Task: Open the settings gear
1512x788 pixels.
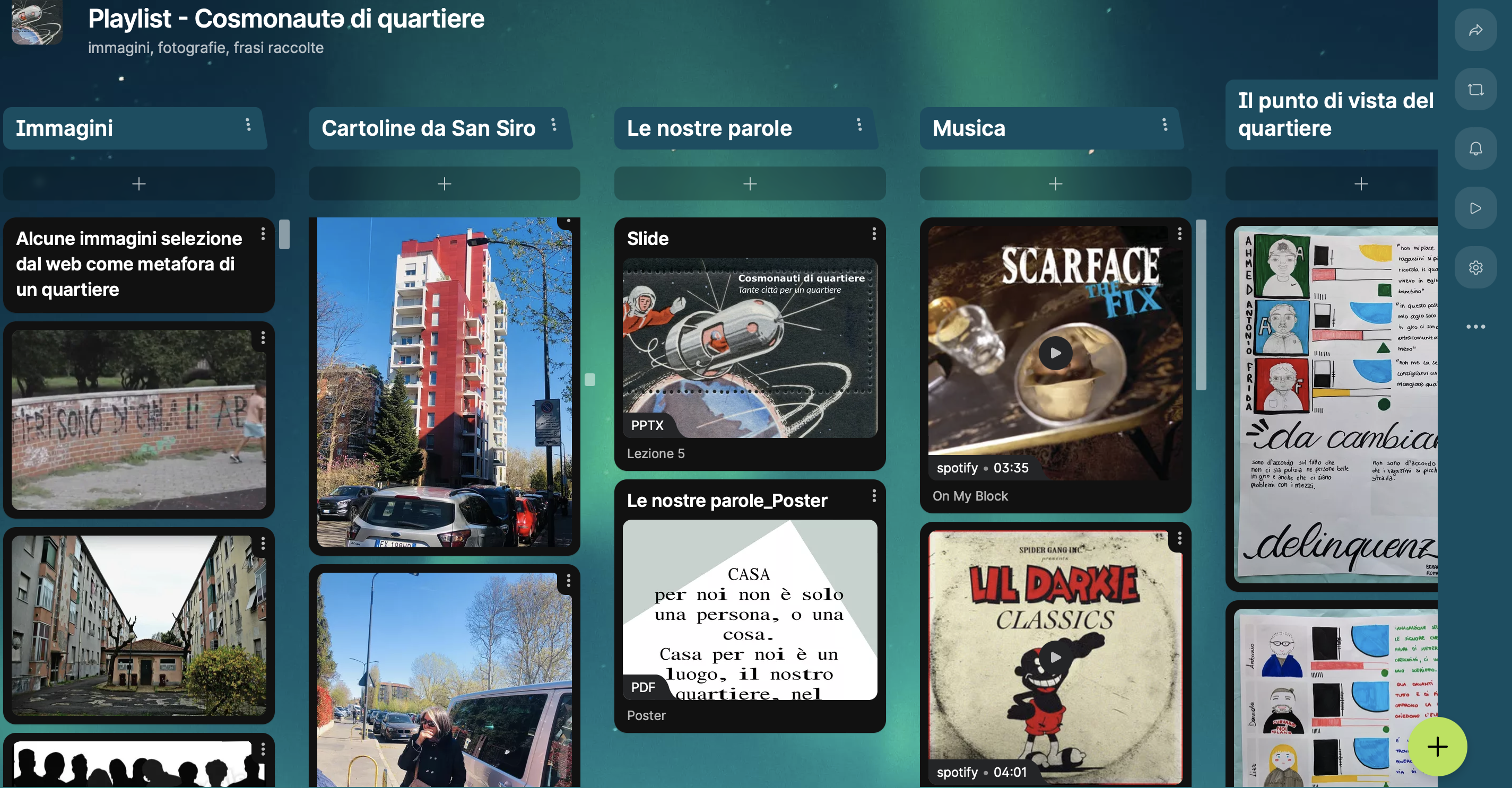Action: (x=1475, y=268)
